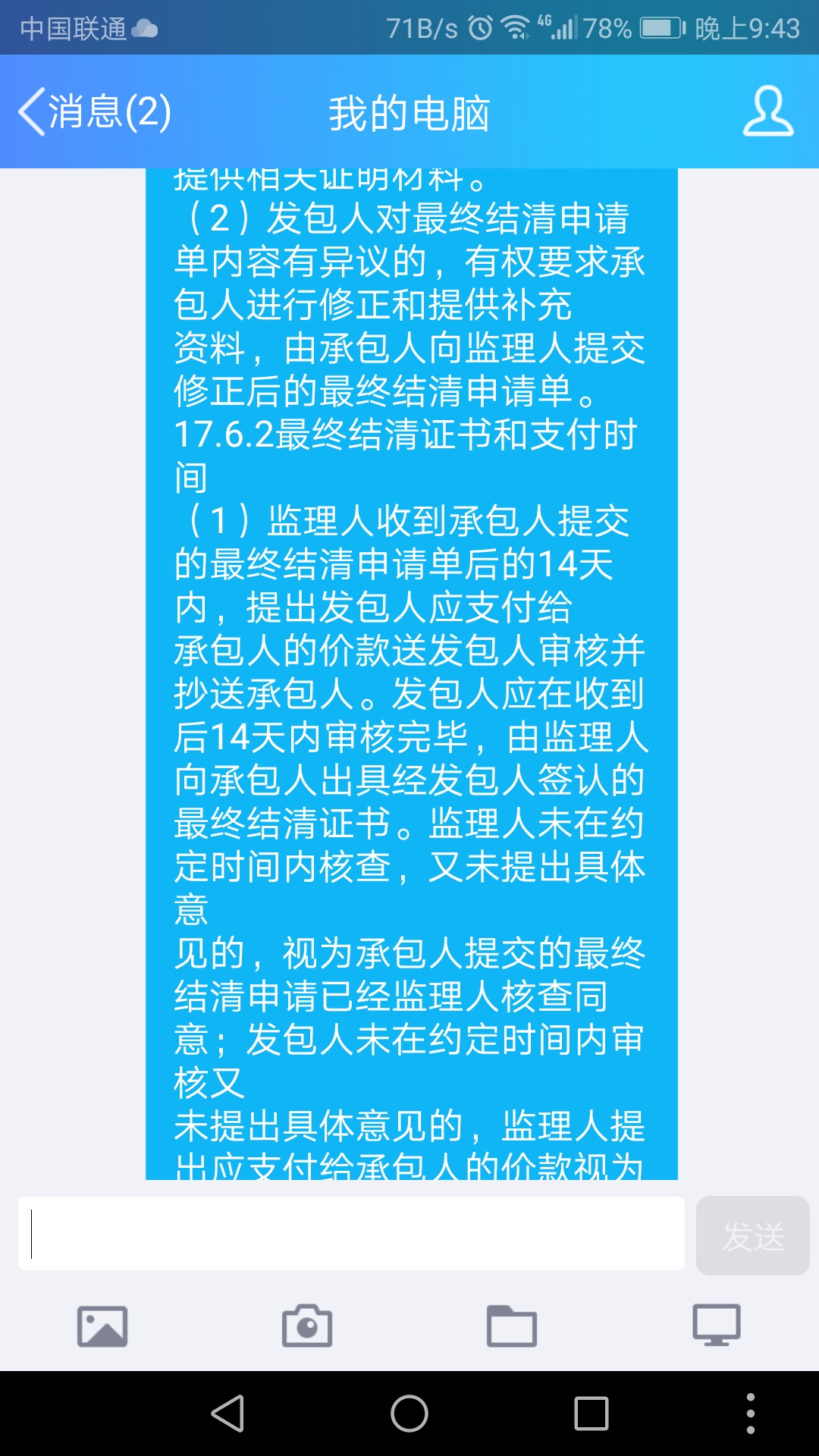Open the computer screen icon

[x=717, y=1326]
